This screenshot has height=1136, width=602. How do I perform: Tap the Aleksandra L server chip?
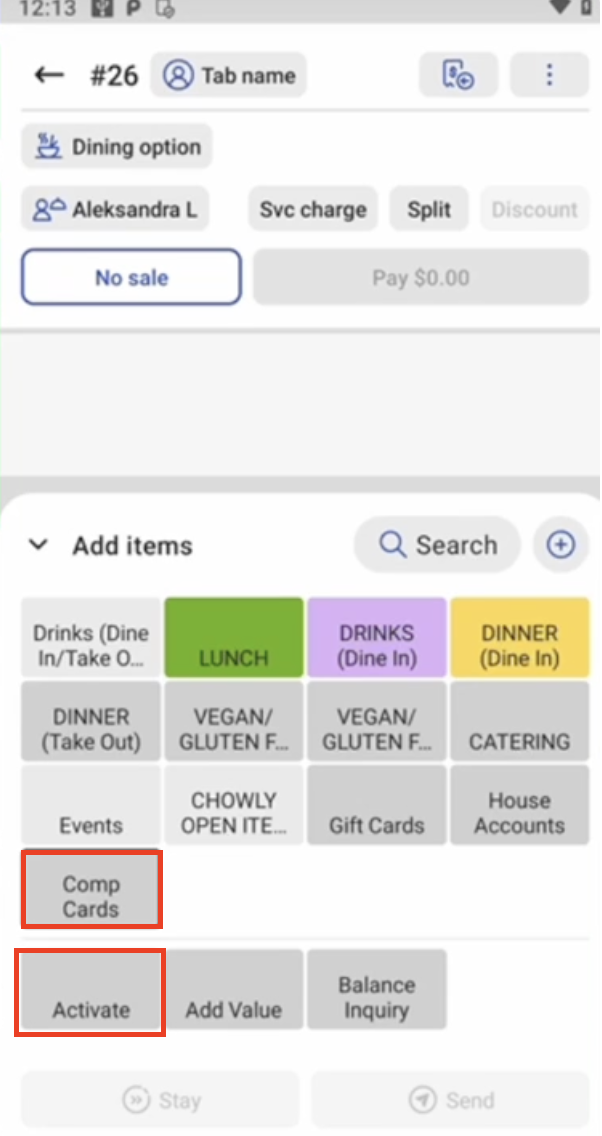115,210
